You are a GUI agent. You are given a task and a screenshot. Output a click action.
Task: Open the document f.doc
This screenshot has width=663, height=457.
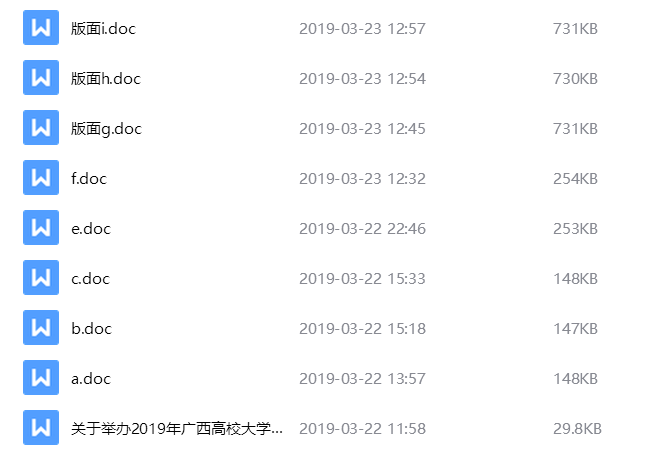[89, 179]
